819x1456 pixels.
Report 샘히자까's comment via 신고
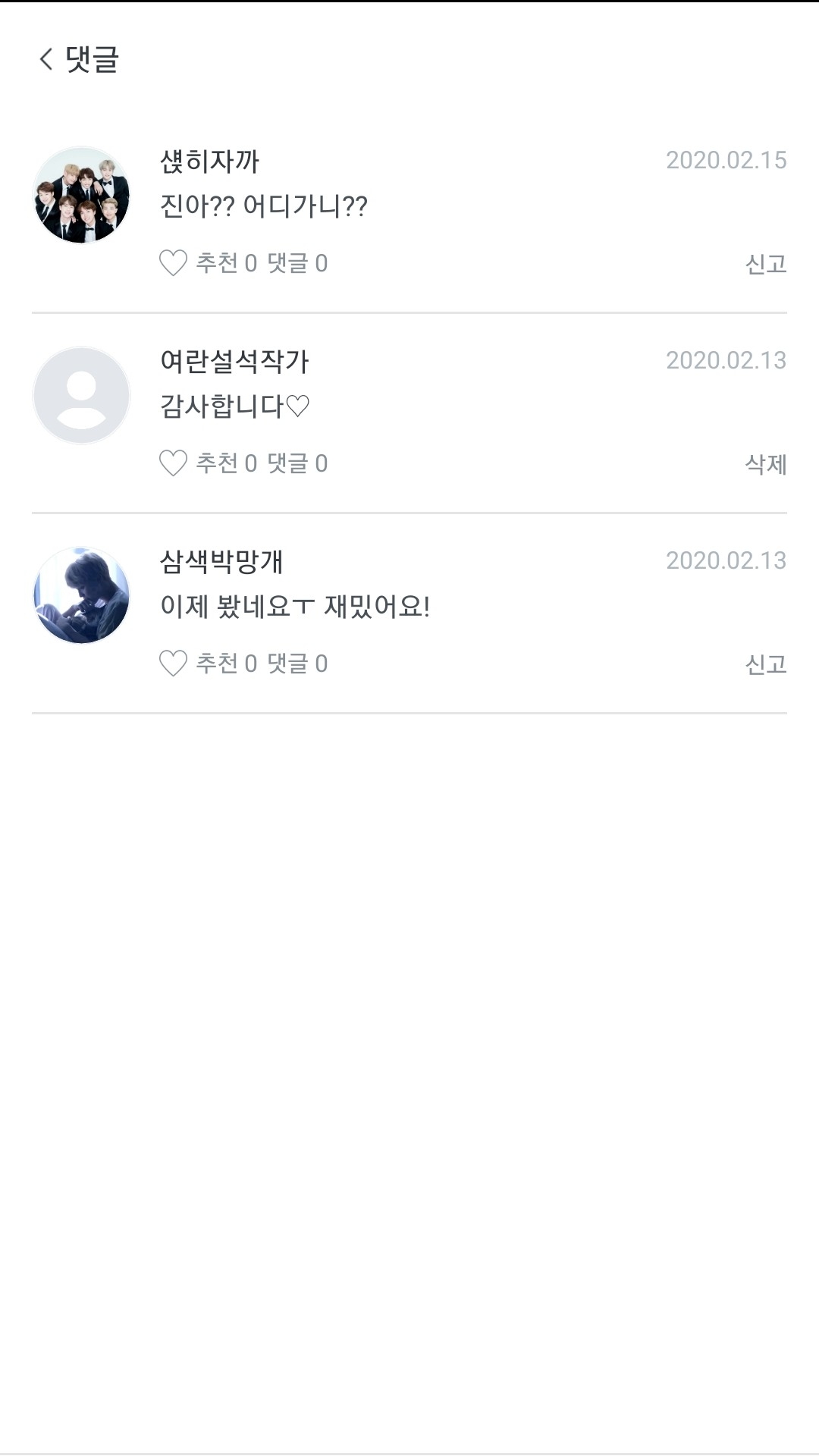tap(766, 264)
